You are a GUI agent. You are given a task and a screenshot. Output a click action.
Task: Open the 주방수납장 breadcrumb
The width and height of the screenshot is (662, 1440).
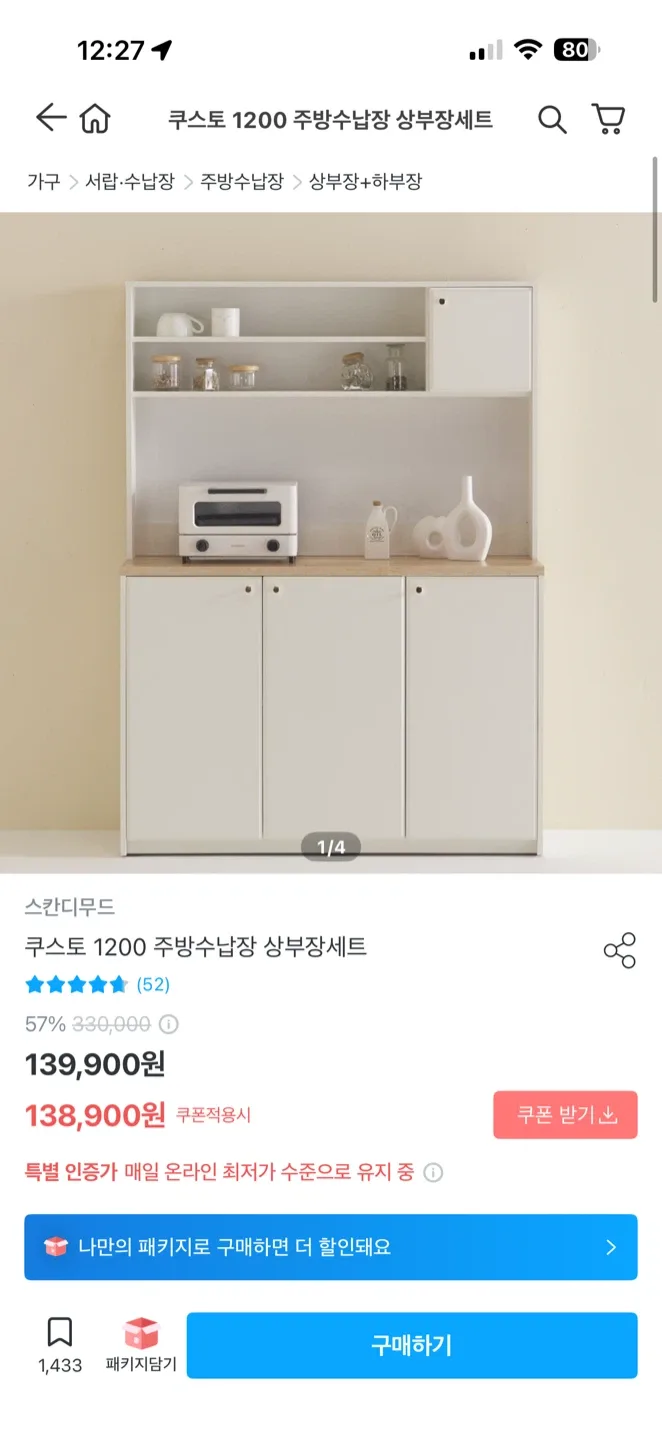tap(242, 182)
